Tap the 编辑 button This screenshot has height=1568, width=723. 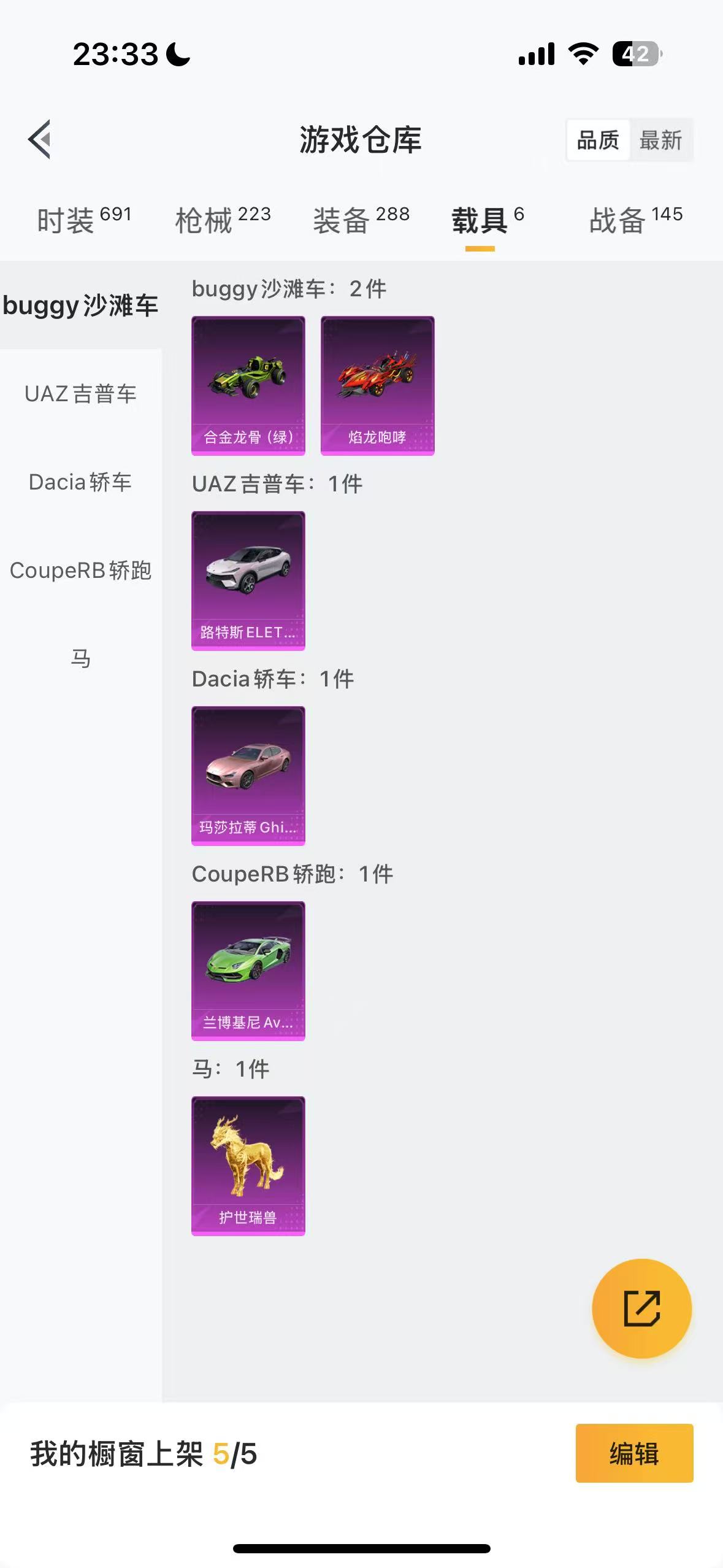634,1453
